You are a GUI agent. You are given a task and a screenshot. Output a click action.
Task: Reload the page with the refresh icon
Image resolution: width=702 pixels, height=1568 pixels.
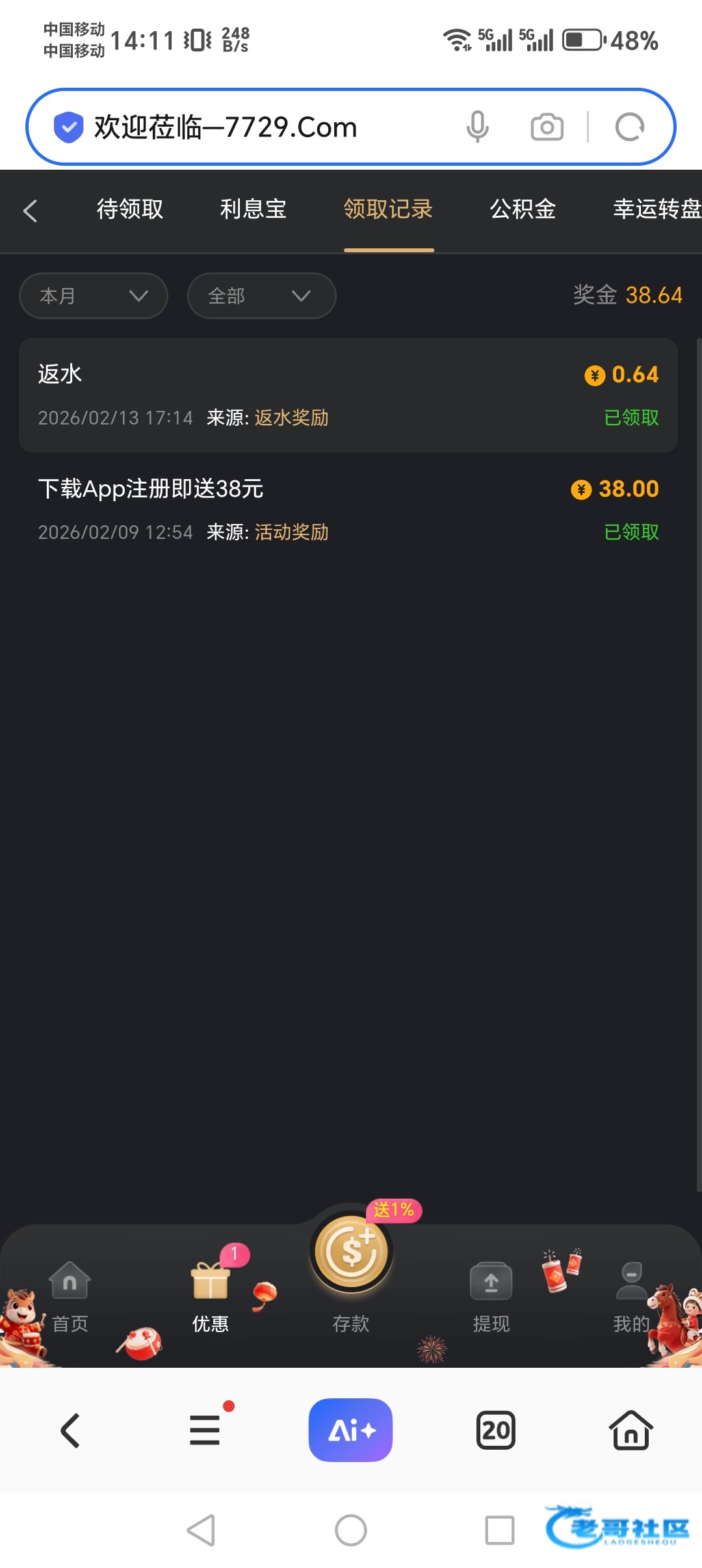click(629, 127)
